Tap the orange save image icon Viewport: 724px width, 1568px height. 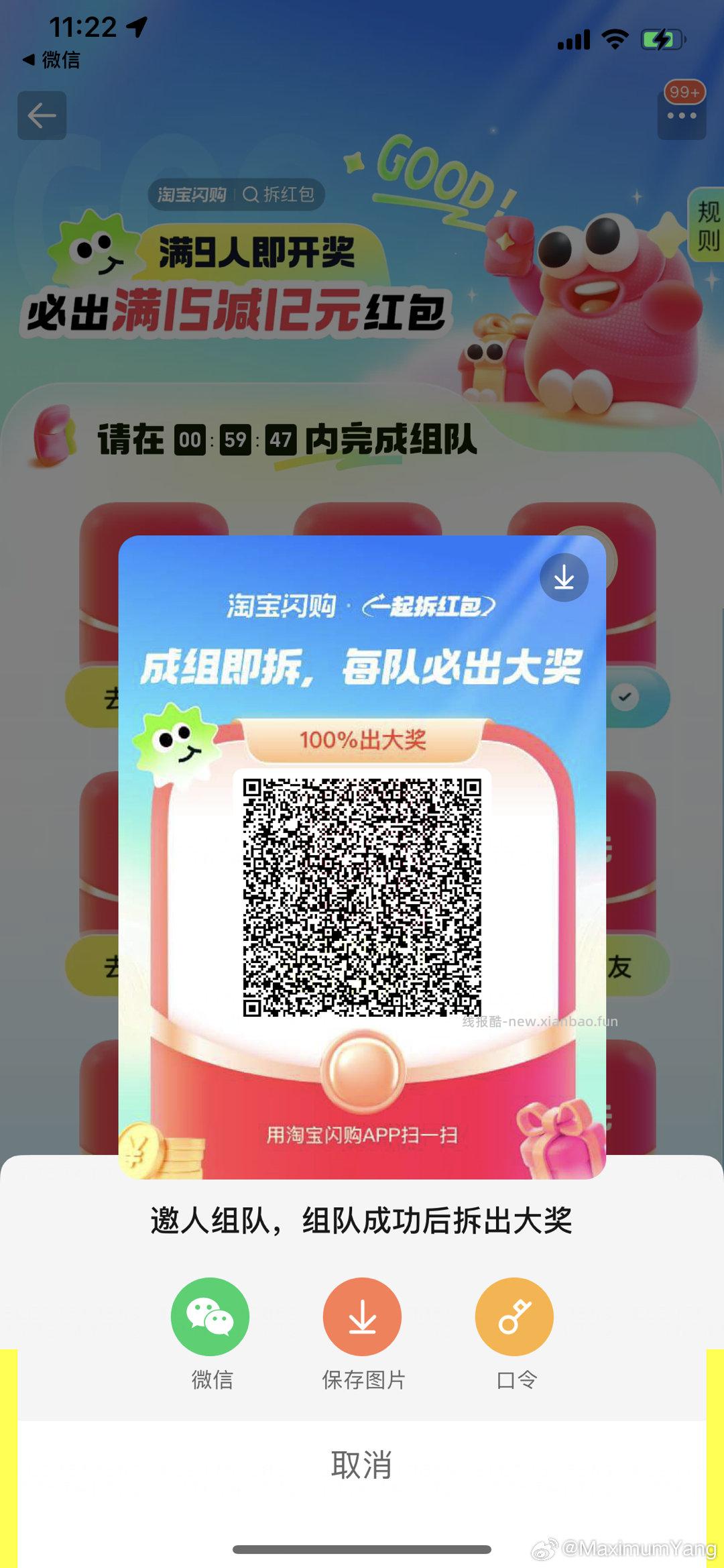(362, 1315)
